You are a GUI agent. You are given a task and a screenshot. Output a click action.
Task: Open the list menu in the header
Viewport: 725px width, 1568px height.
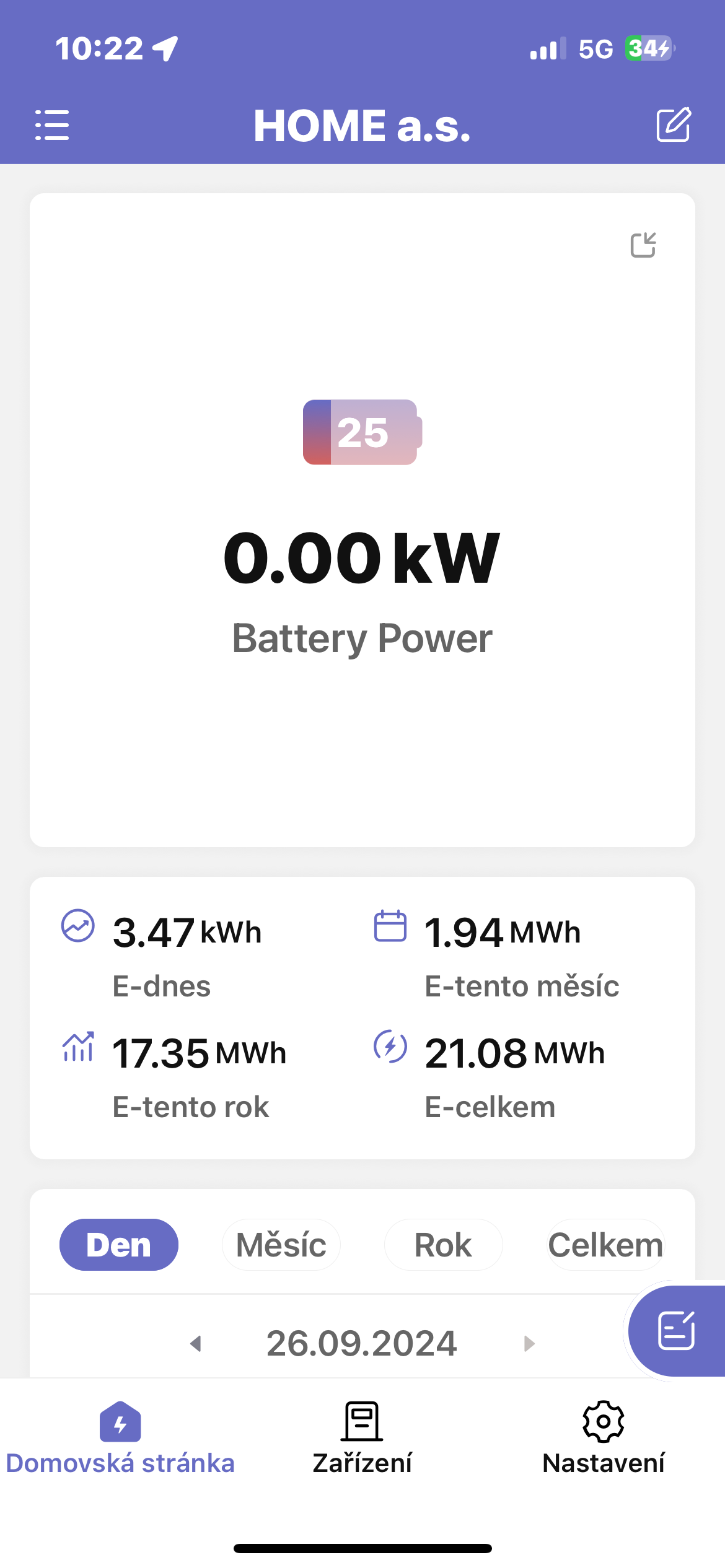[52, 125]
